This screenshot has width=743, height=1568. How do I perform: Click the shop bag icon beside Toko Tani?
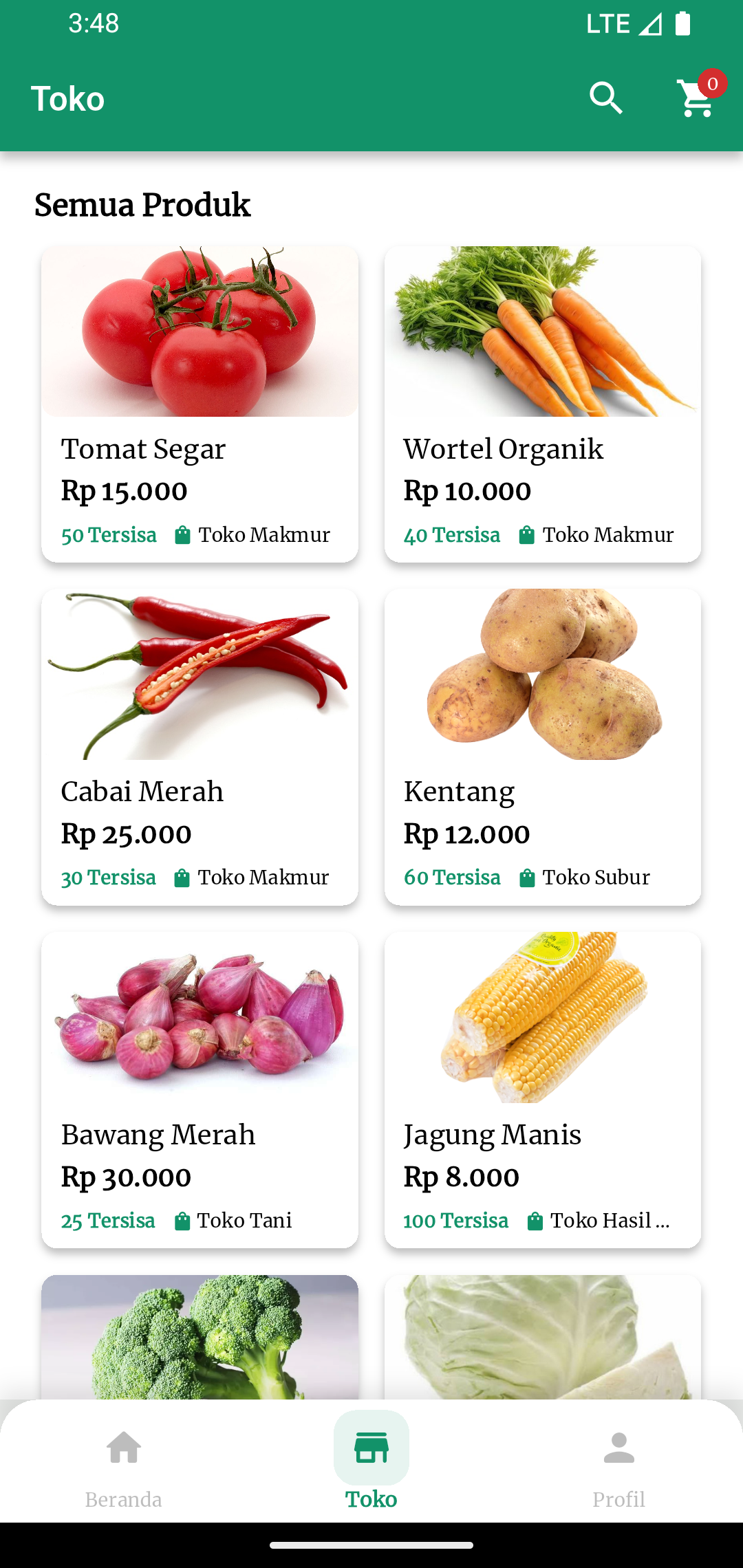(182, 1220)
